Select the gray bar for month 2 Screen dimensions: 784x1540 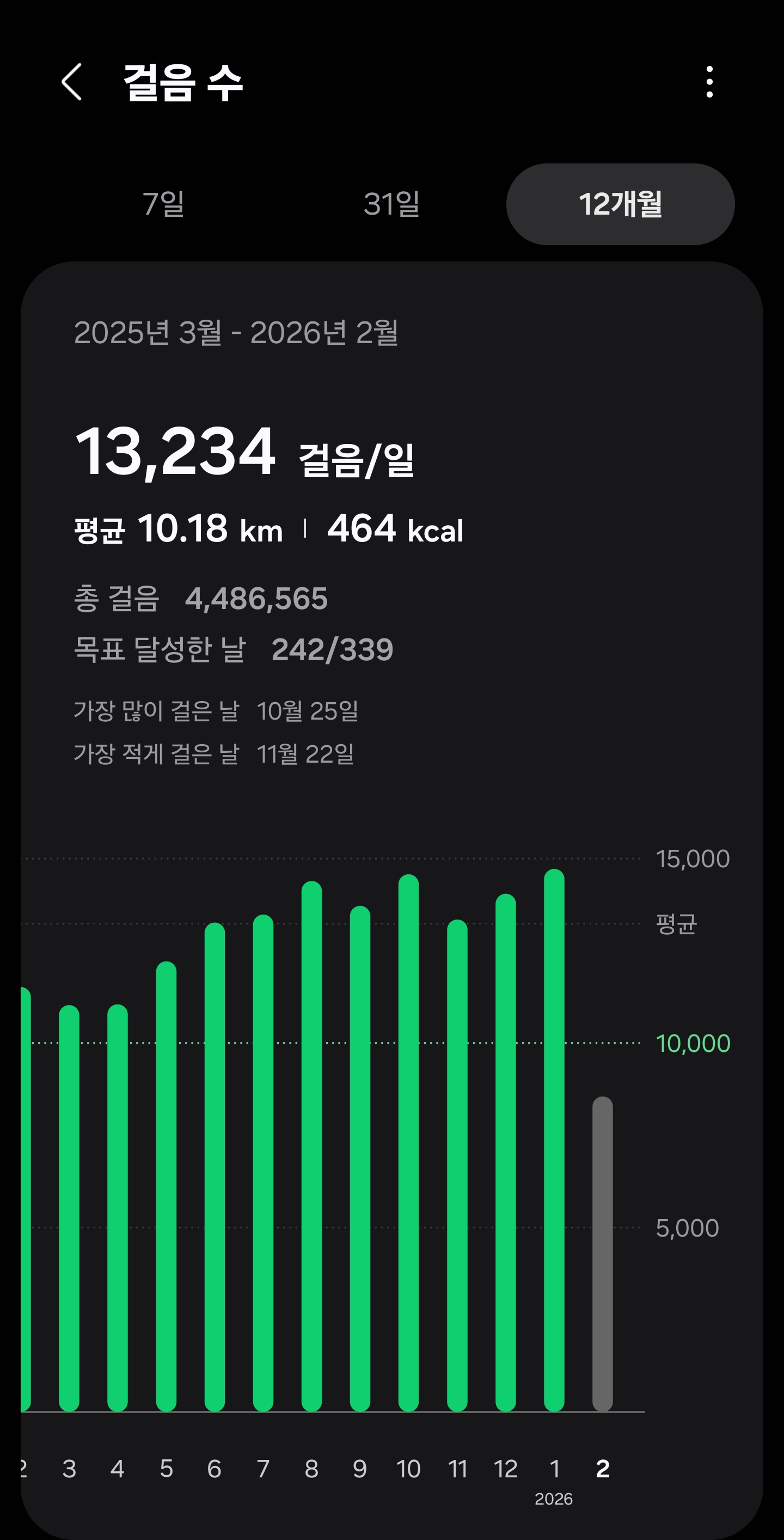pyautogui.click(x=602, y=1256)
